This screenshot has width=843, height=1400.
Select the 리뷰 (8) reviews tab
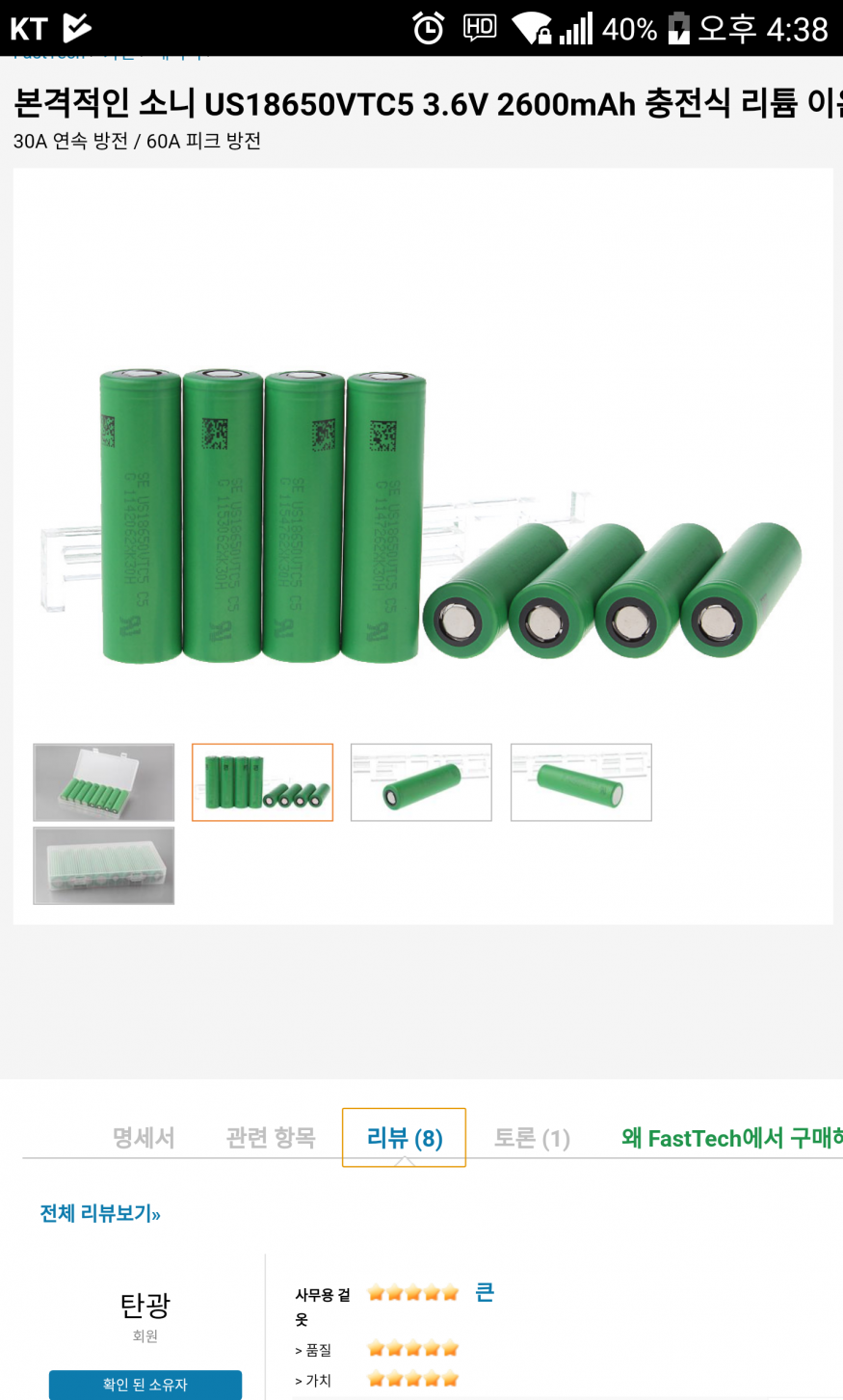pyautogui.click(x=404, y=1138)
